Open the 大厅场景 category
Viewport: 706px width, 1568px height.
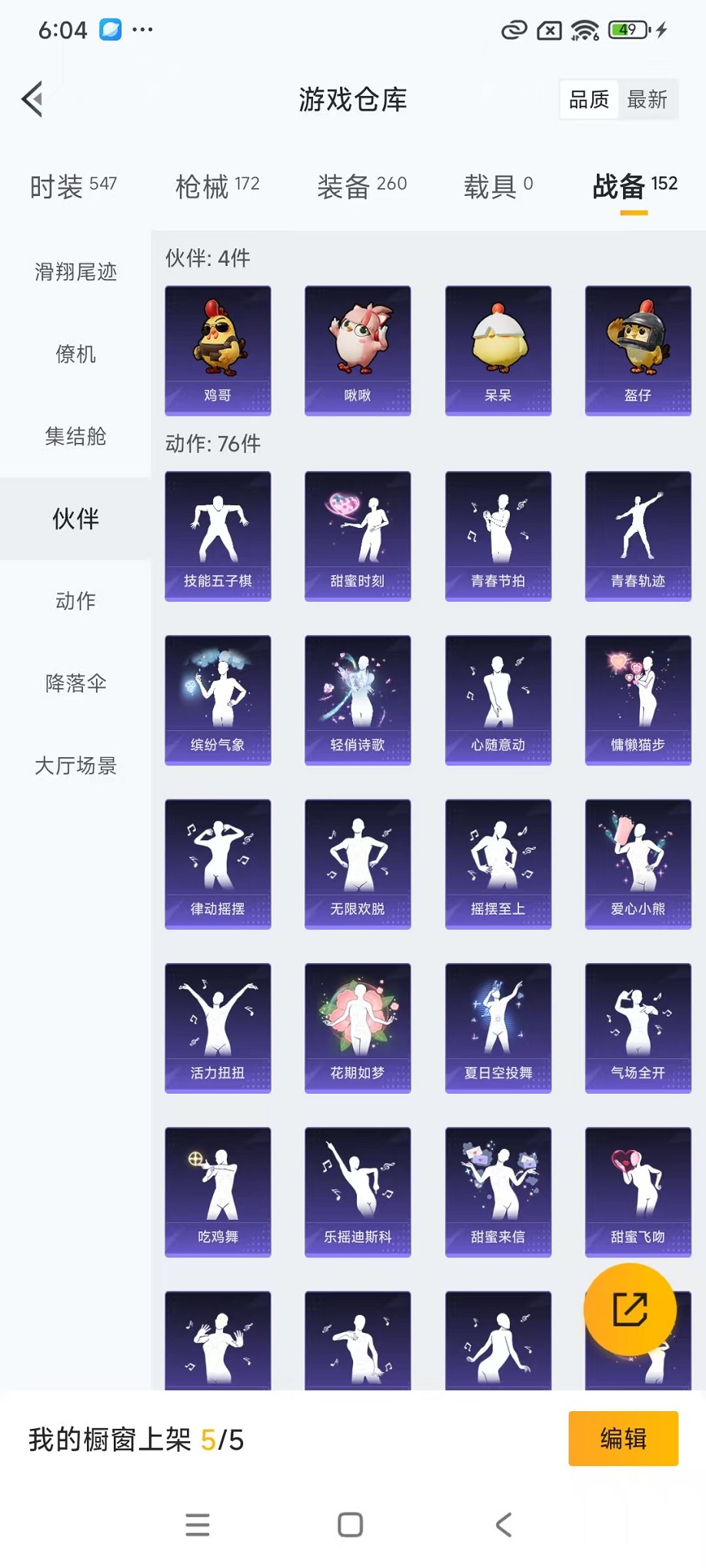(75, 766)
